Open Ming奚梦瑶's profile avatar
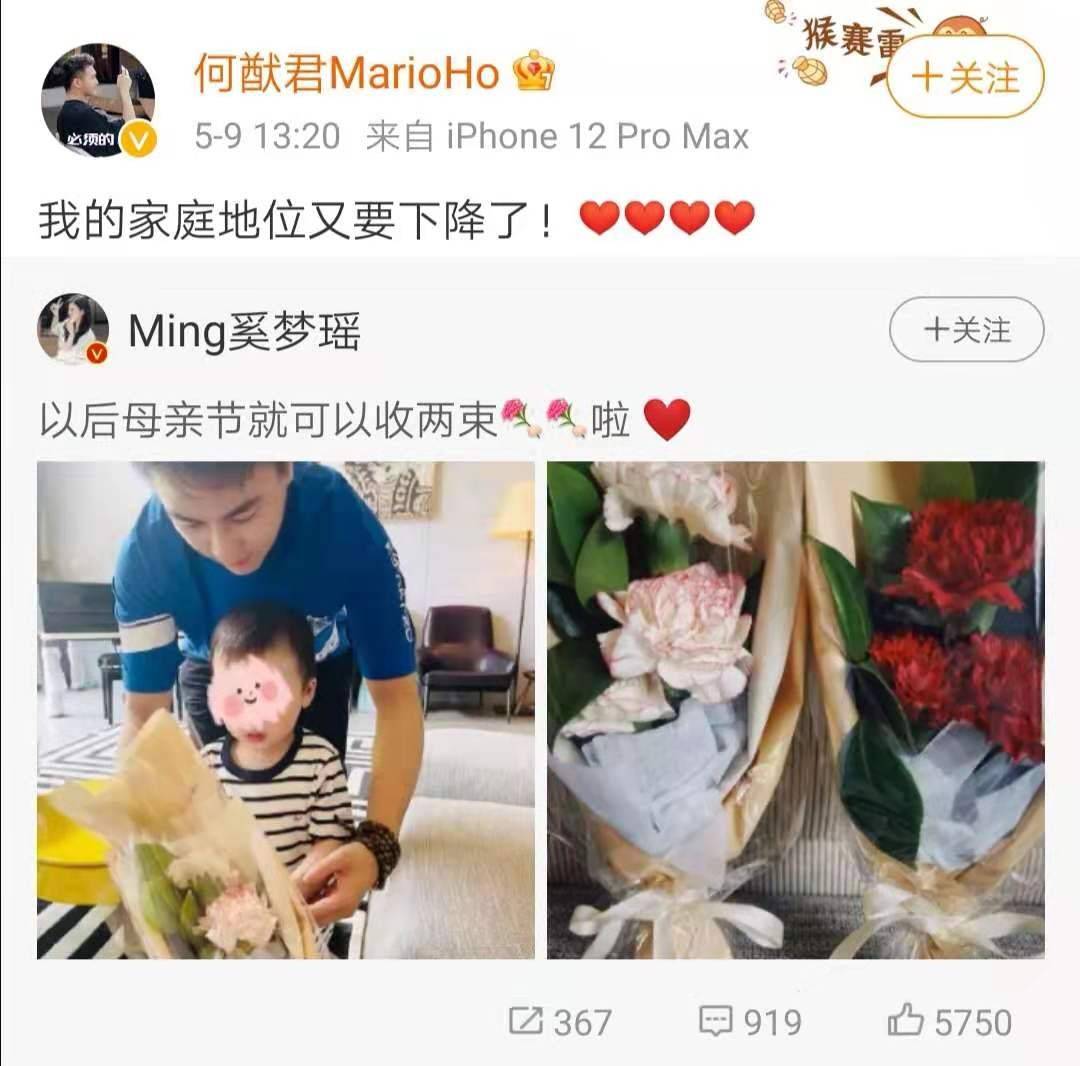 point(73,329)
